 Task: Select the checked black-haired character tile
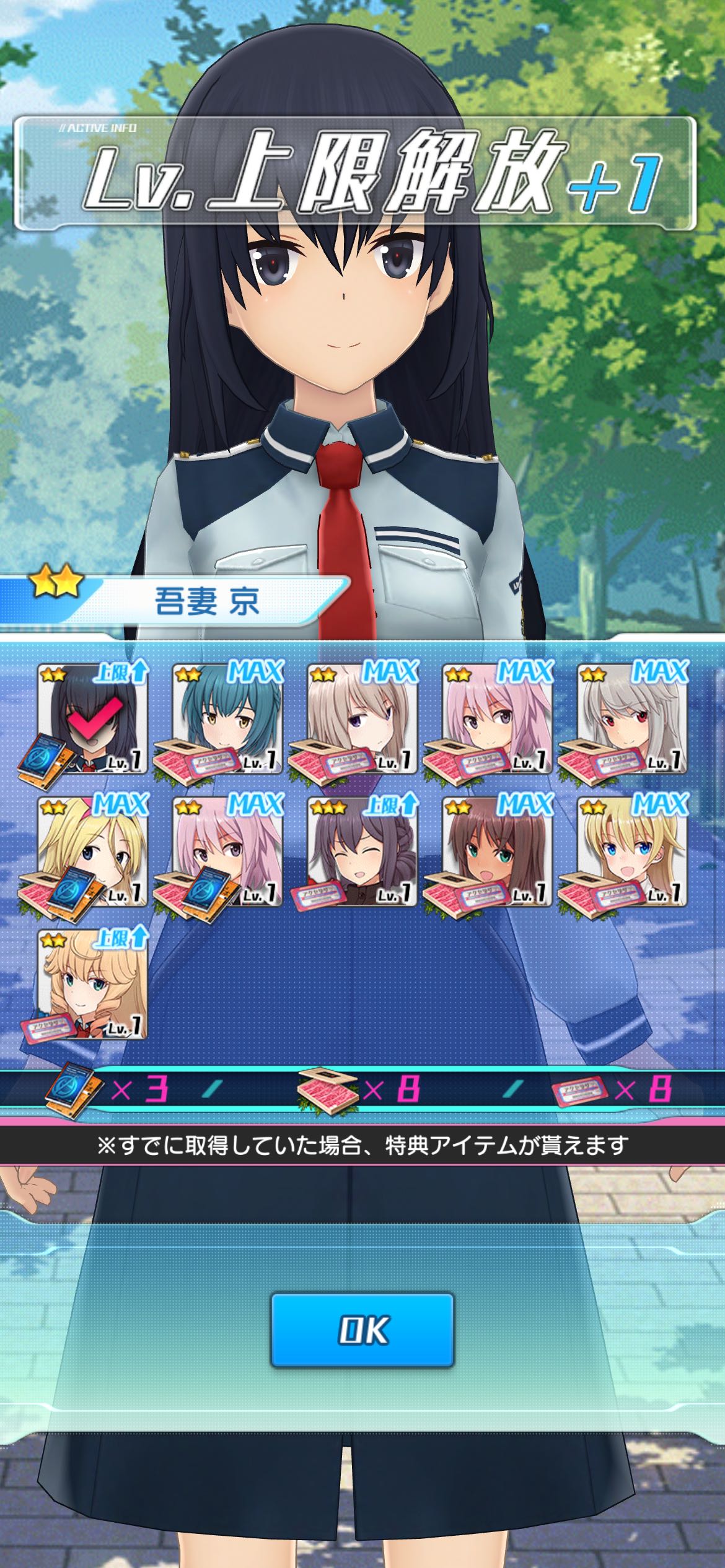click(92, 719)
